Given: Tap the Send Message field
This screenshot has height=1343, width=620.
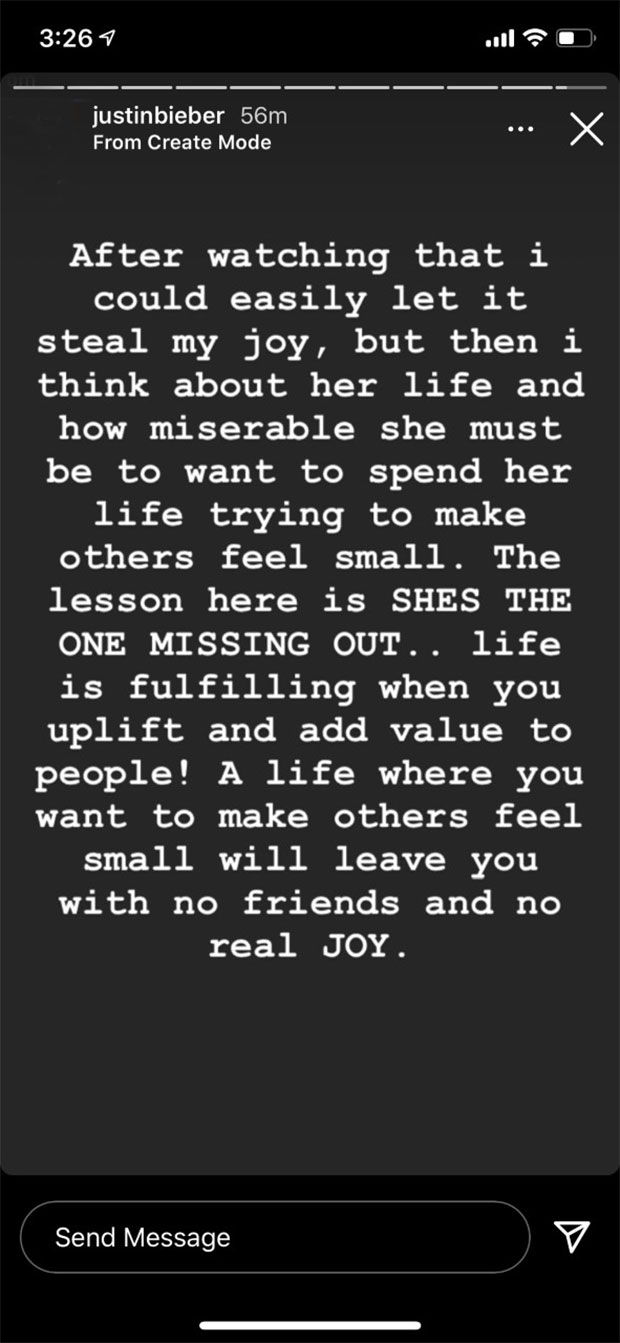Looking at the screenshot, I should click(275, 1237).
